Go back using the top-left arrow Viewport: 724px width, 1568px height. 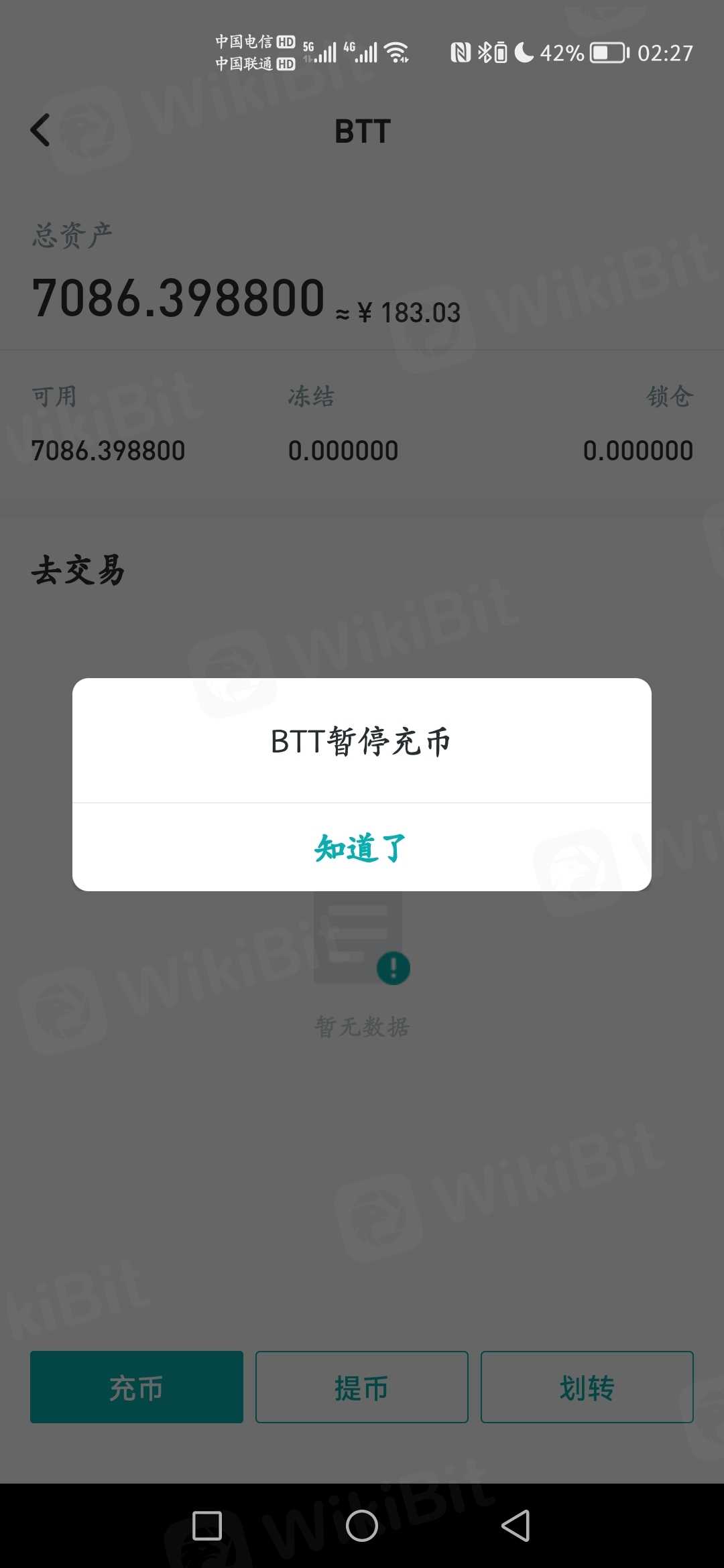pyautogui.click(x=41, y=130)
